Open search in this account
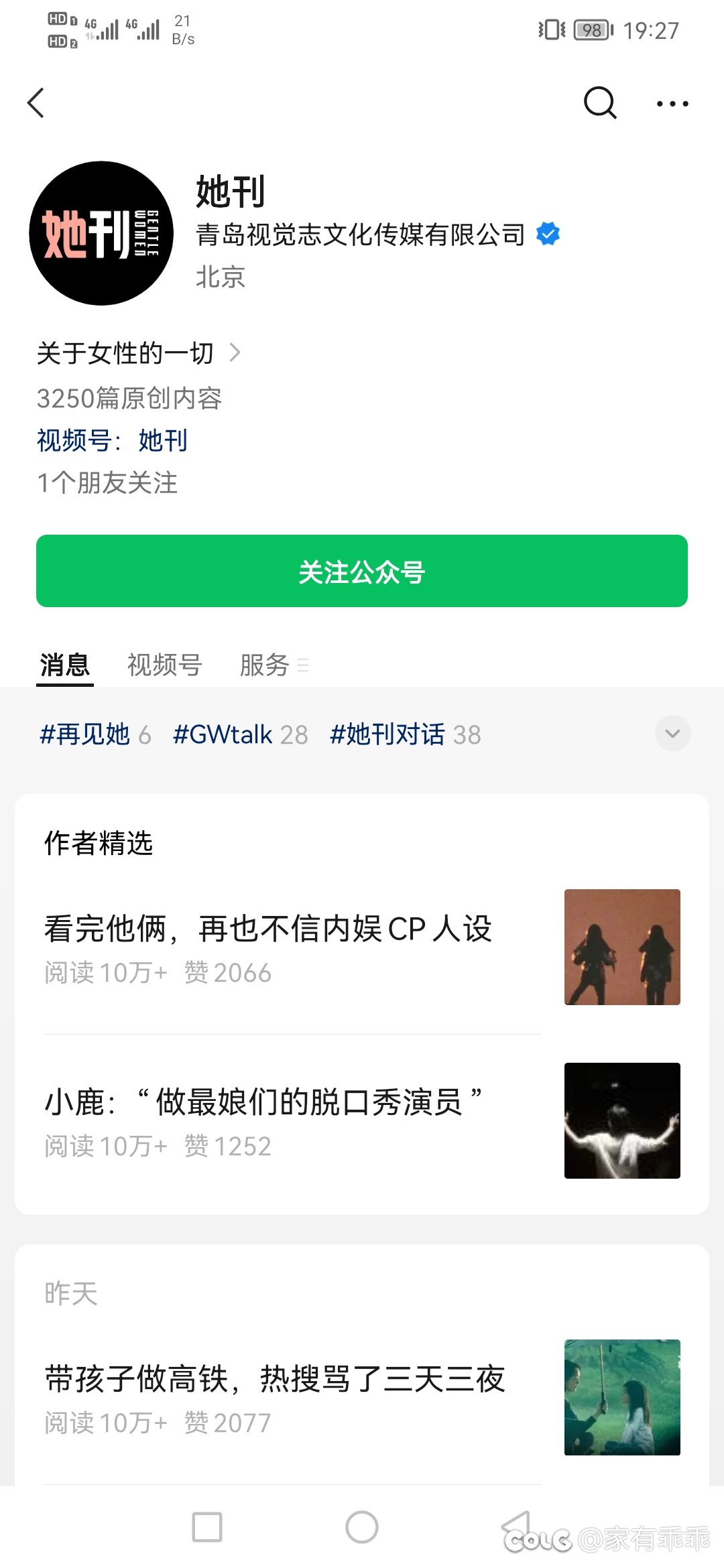The image size is (724, 1568). (600, 103)
